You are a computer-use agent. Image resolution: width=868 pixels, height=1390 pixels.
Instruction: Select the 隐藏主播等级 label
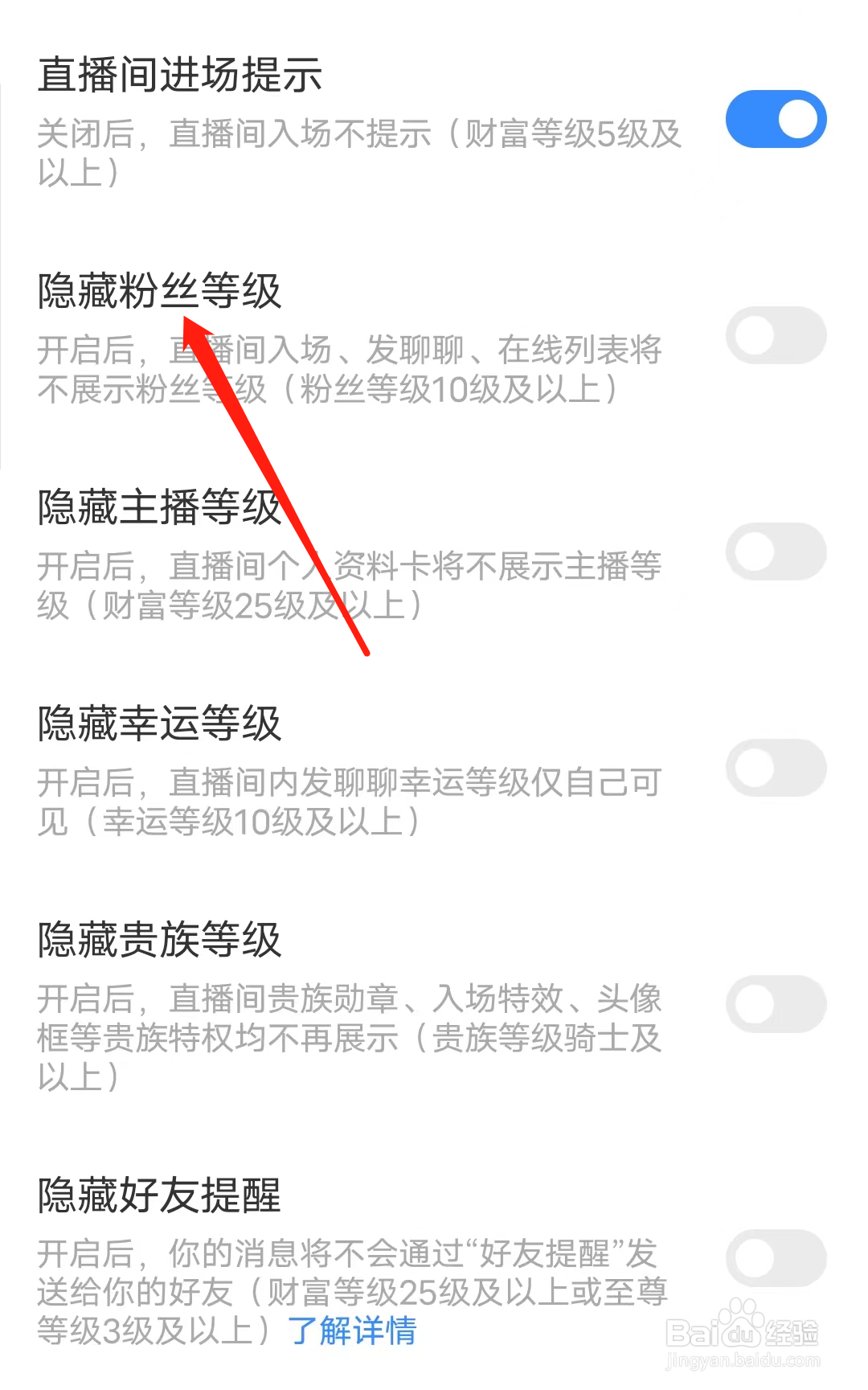pyautogui.click(x=161, y=508)
